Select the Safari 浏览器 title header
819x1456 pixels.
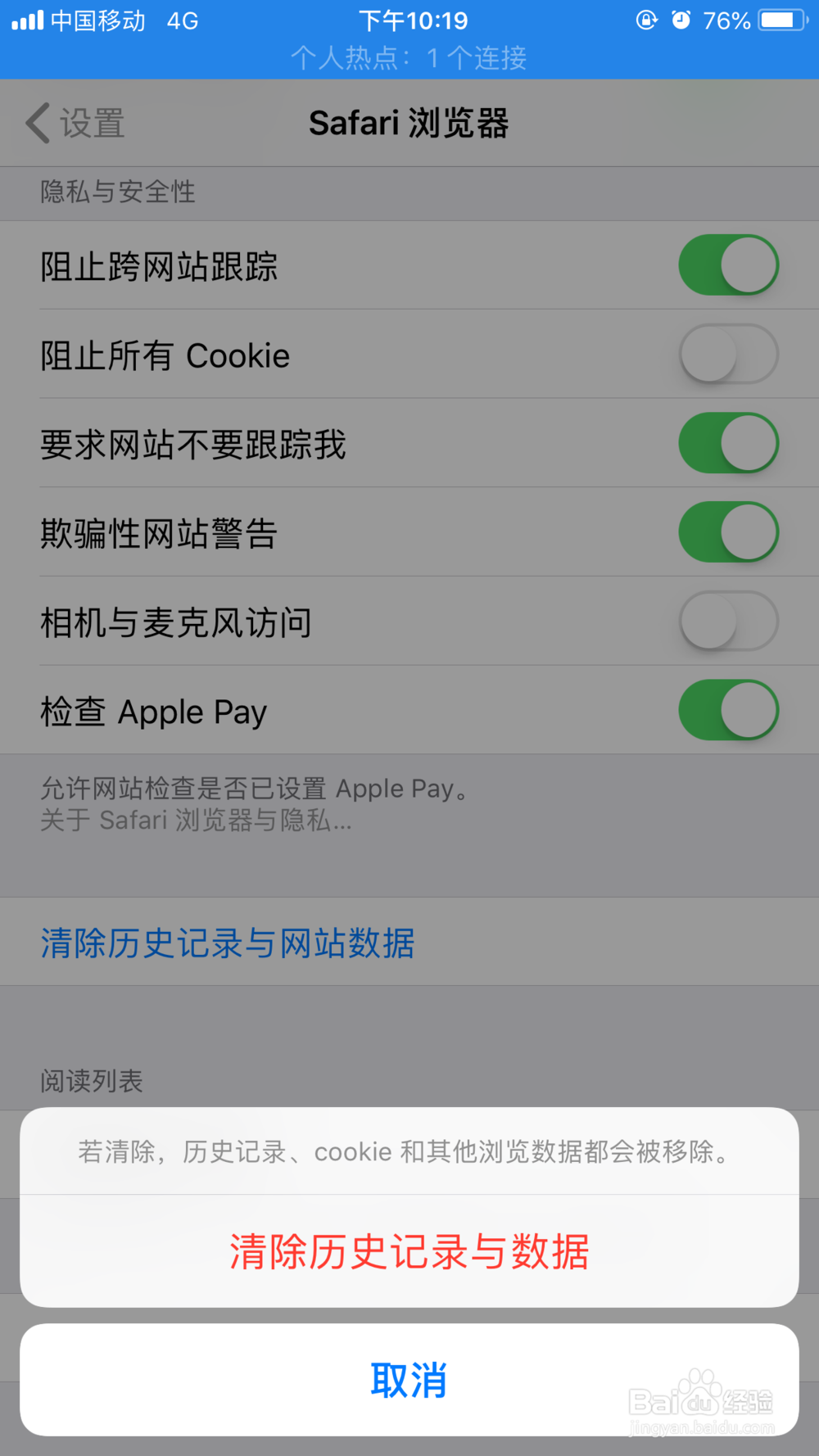click(x=409, y=123)
